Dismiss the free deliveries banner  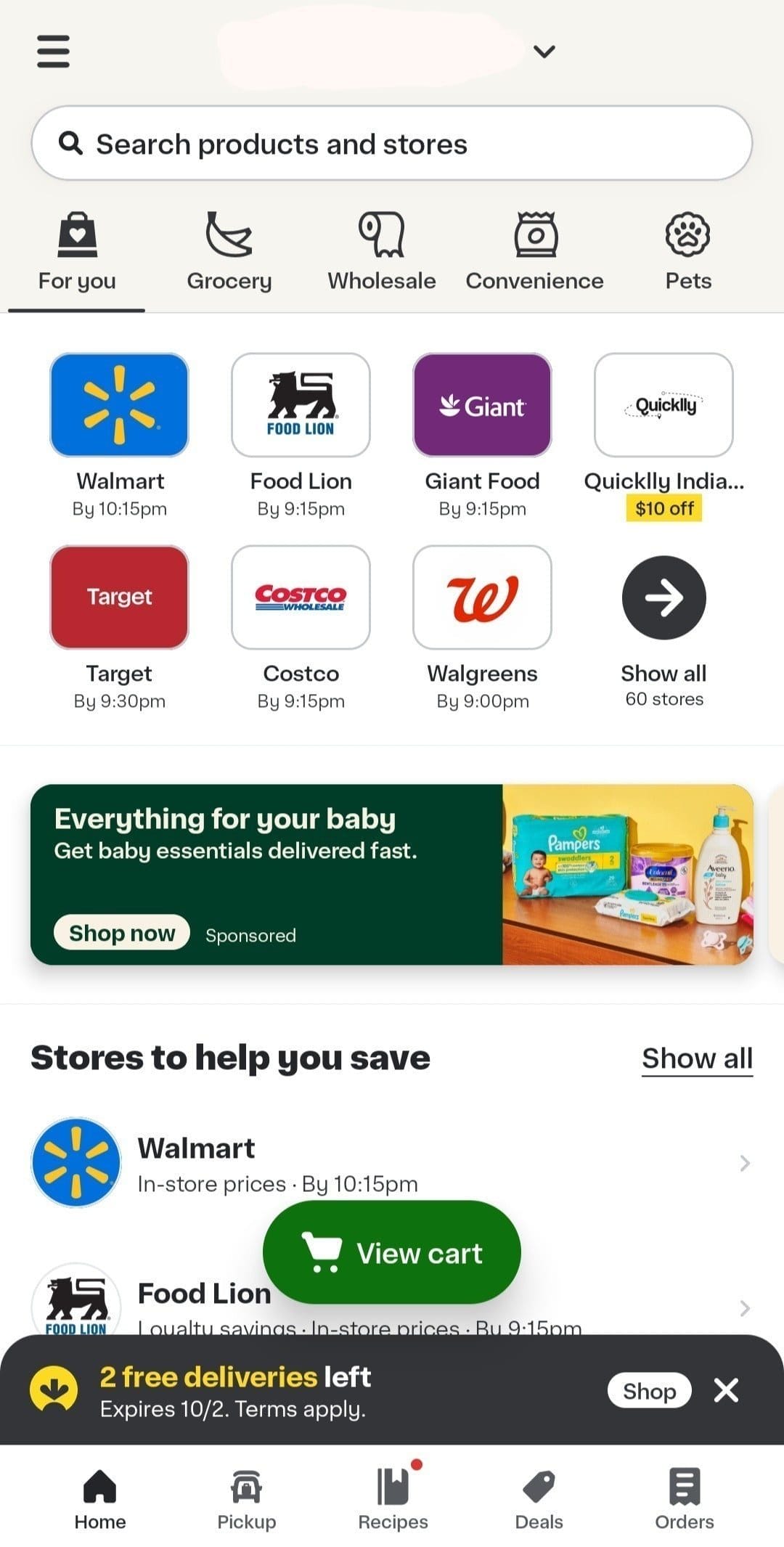point(726,1391)
